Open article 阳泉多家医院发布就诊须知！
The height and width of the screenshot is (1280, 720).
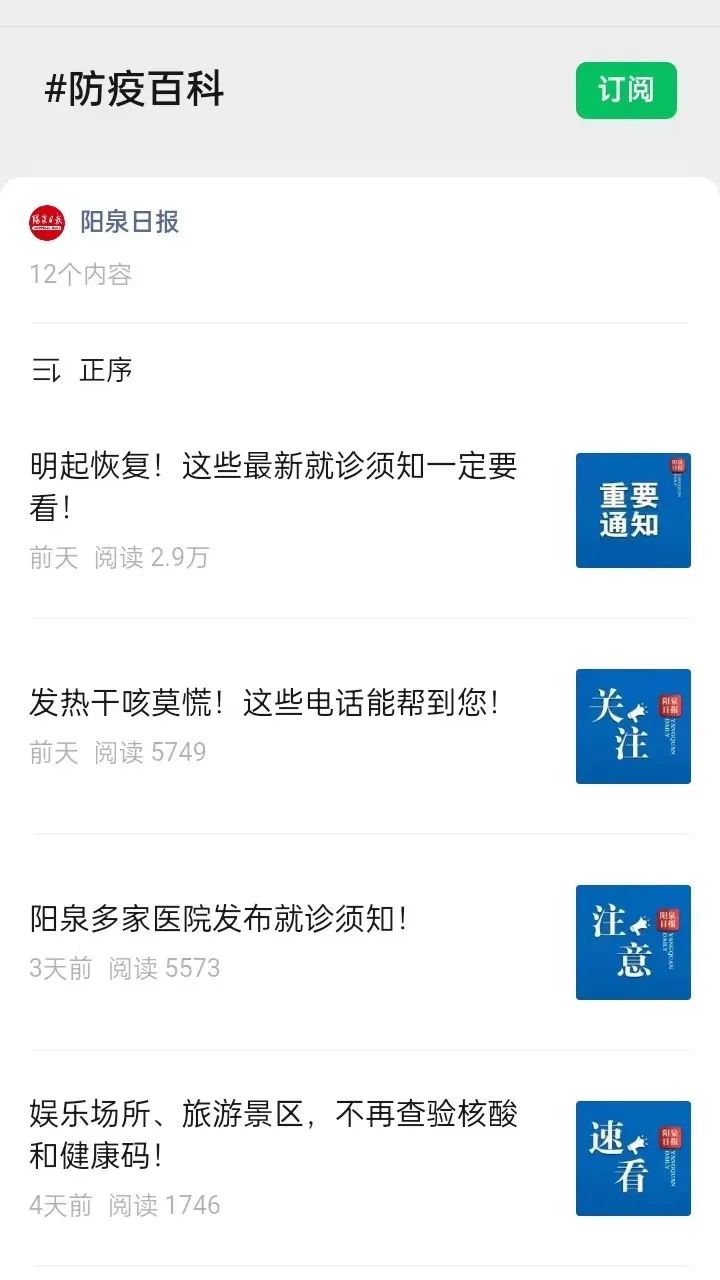(219, 919)
